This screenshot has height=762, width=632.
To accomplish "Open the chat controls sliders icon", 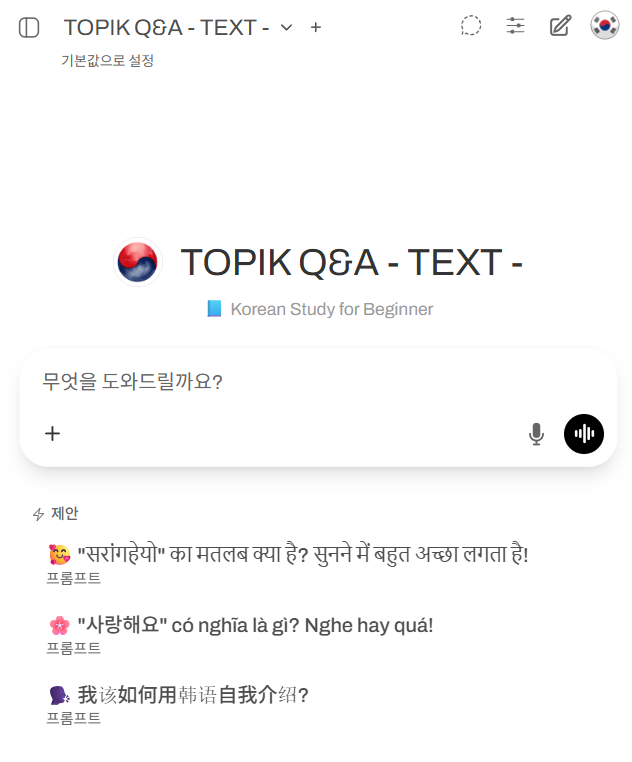I will [x=515, y=27].
